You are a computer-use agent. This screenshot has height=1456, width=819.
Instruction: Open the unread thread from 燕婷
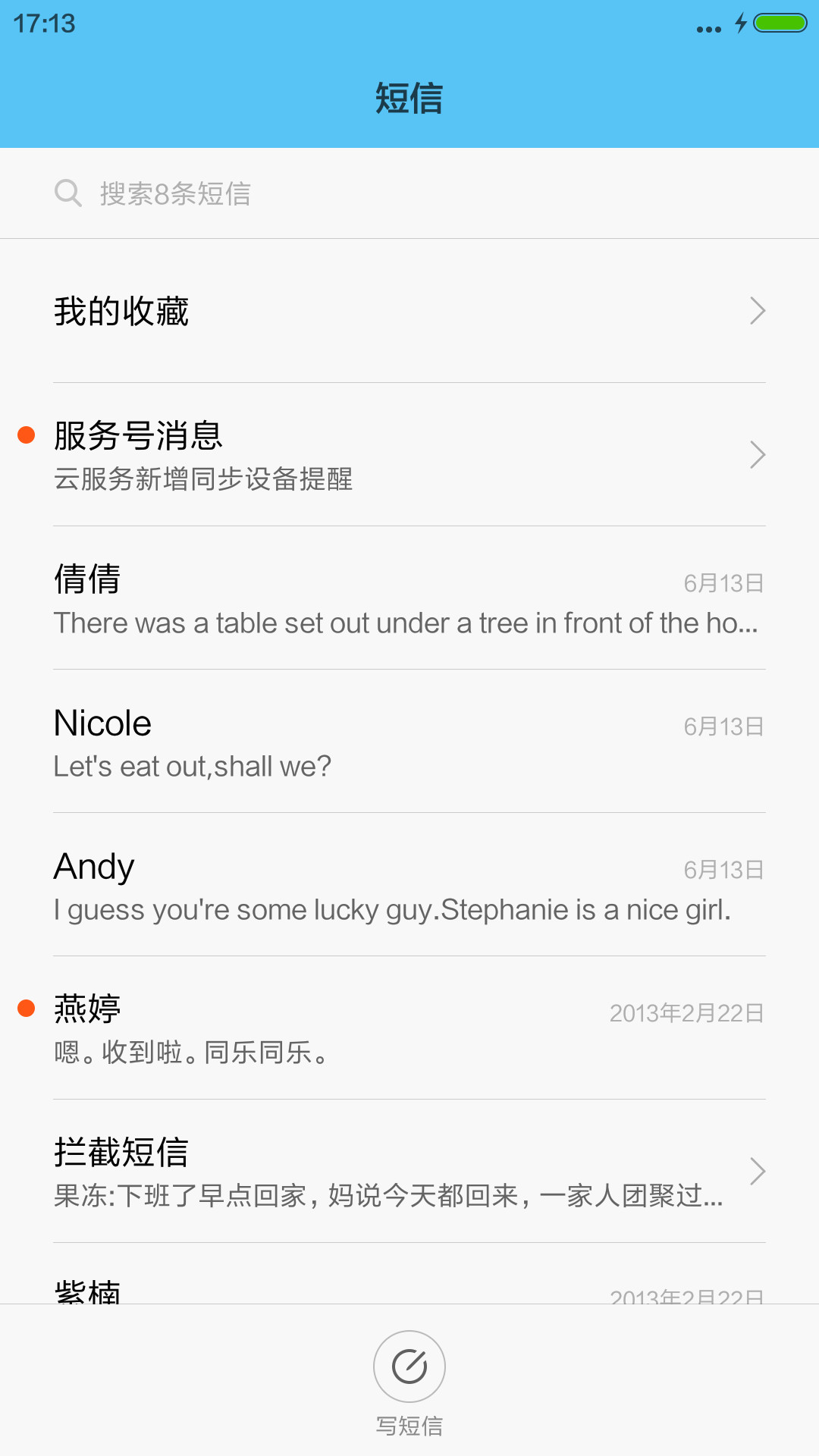409,1028
